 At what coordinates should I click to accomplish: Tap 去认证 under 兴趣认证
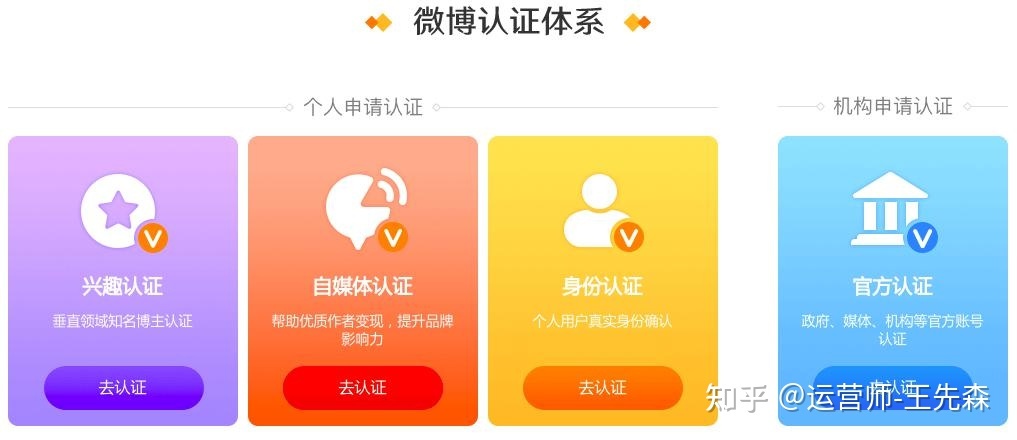tap(123, 388)
